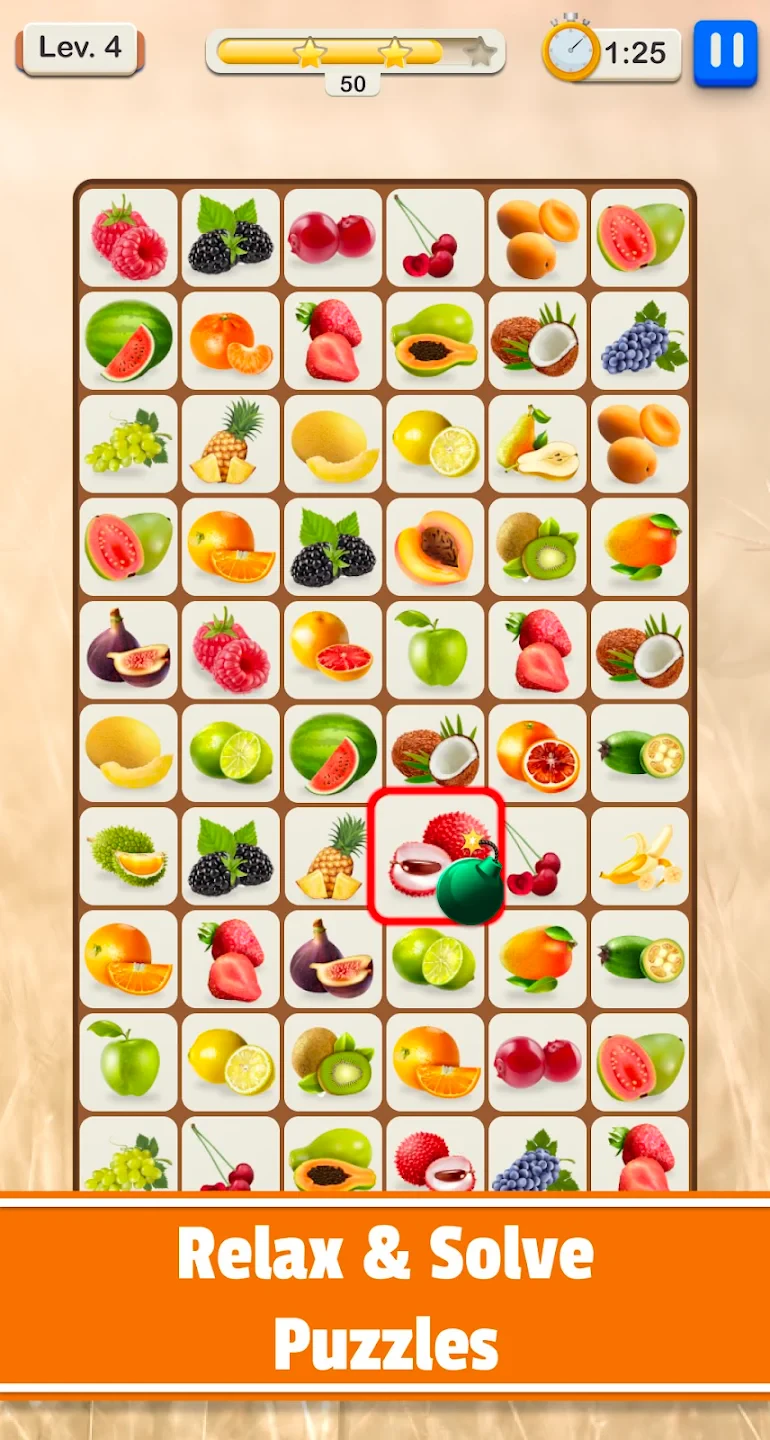Pause the game
The width and height of the screenshot is (770, 1440).
point(725,53)
